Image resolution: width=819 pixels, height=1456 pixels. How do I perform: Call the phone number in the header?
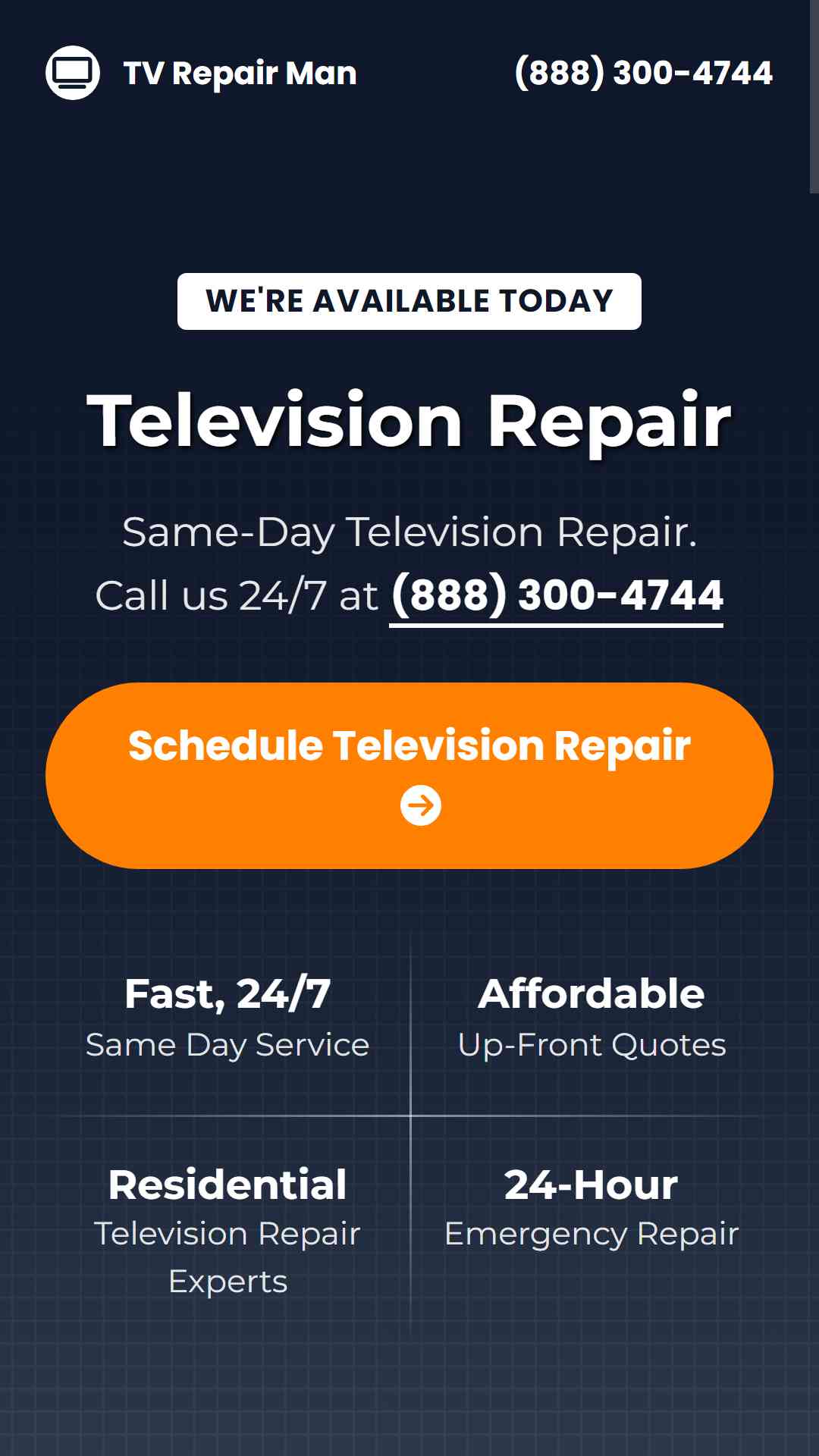pos(644,73)
